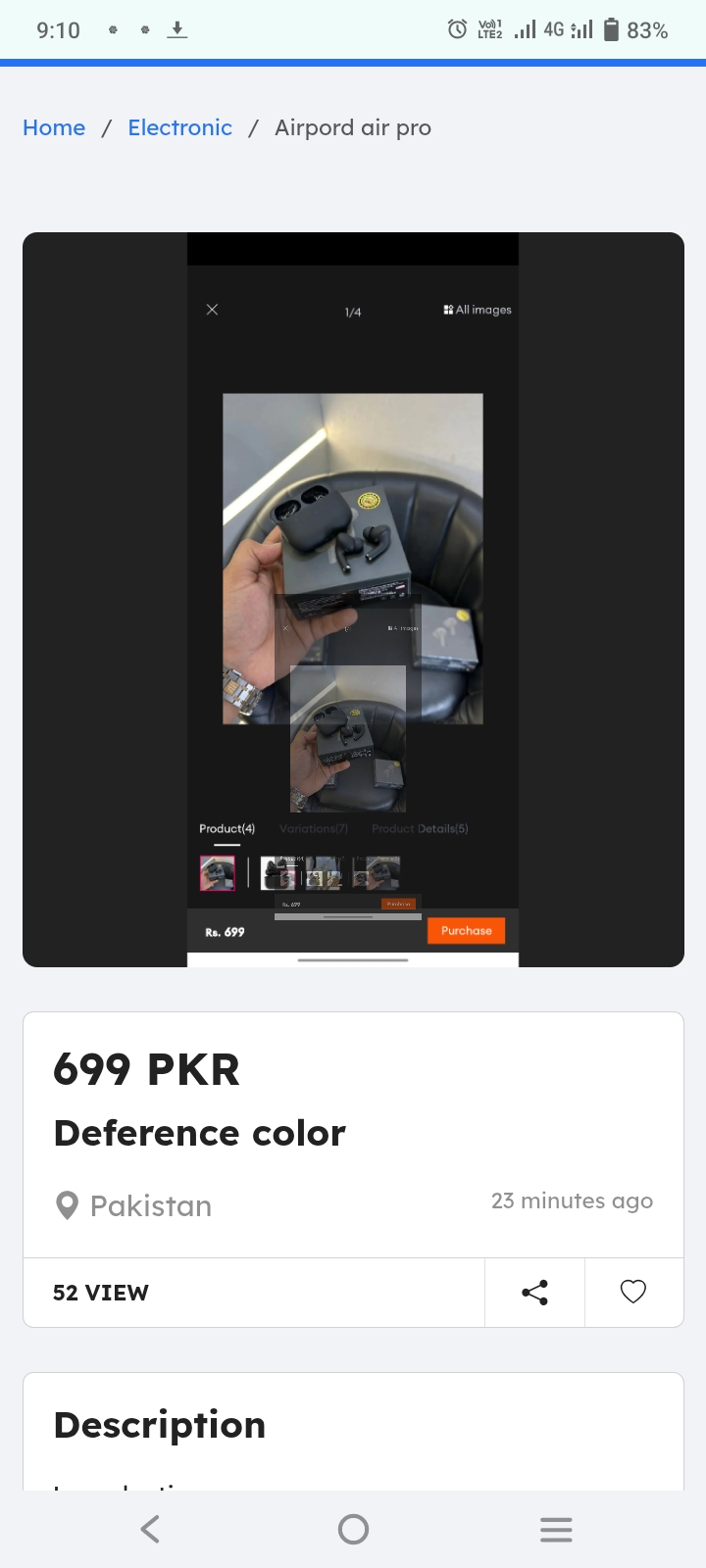Open the Airpord air pro listing image
Image resolution: width=706 pixels, height=1568 pixels.
(353, 600)
